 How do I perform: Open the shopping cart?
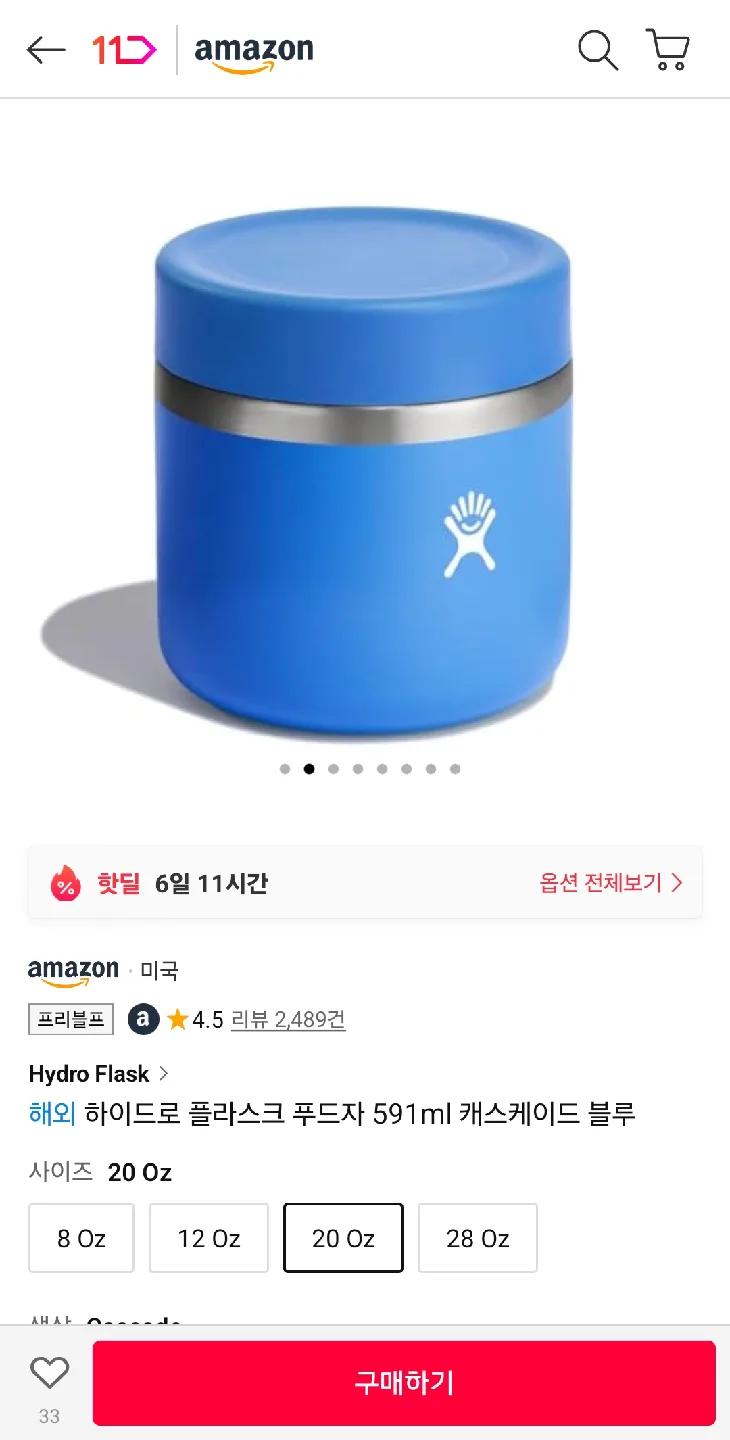[x=667, y=50]
